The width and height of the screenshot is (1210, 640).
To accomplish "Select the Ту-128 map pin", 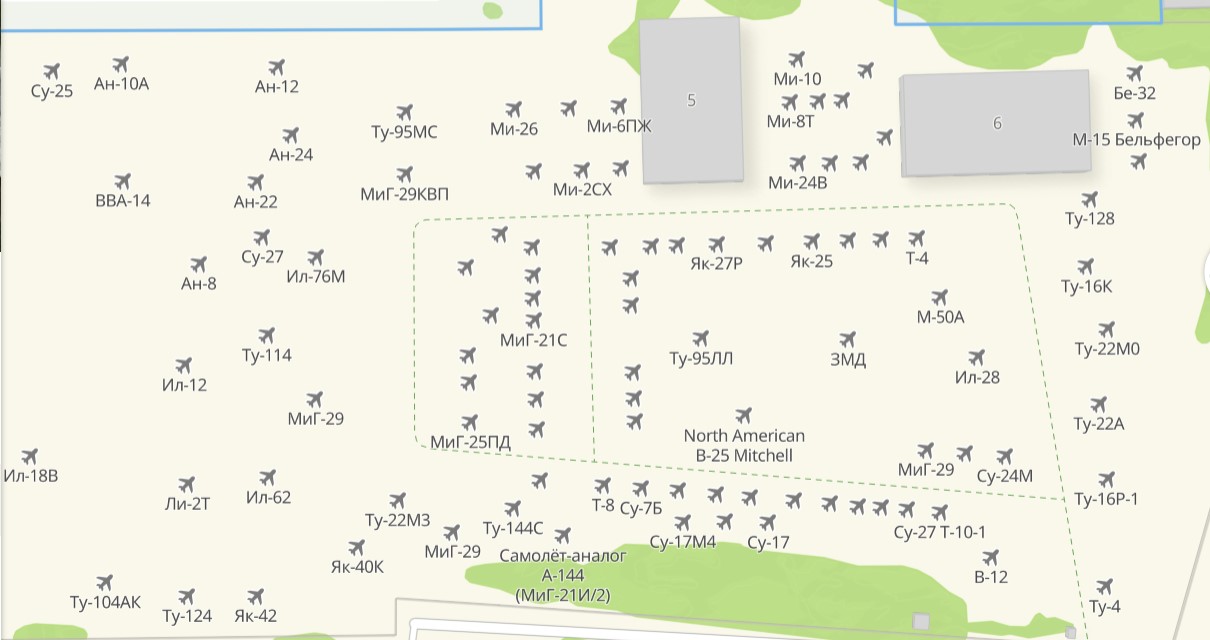I will coord(1089,199).
